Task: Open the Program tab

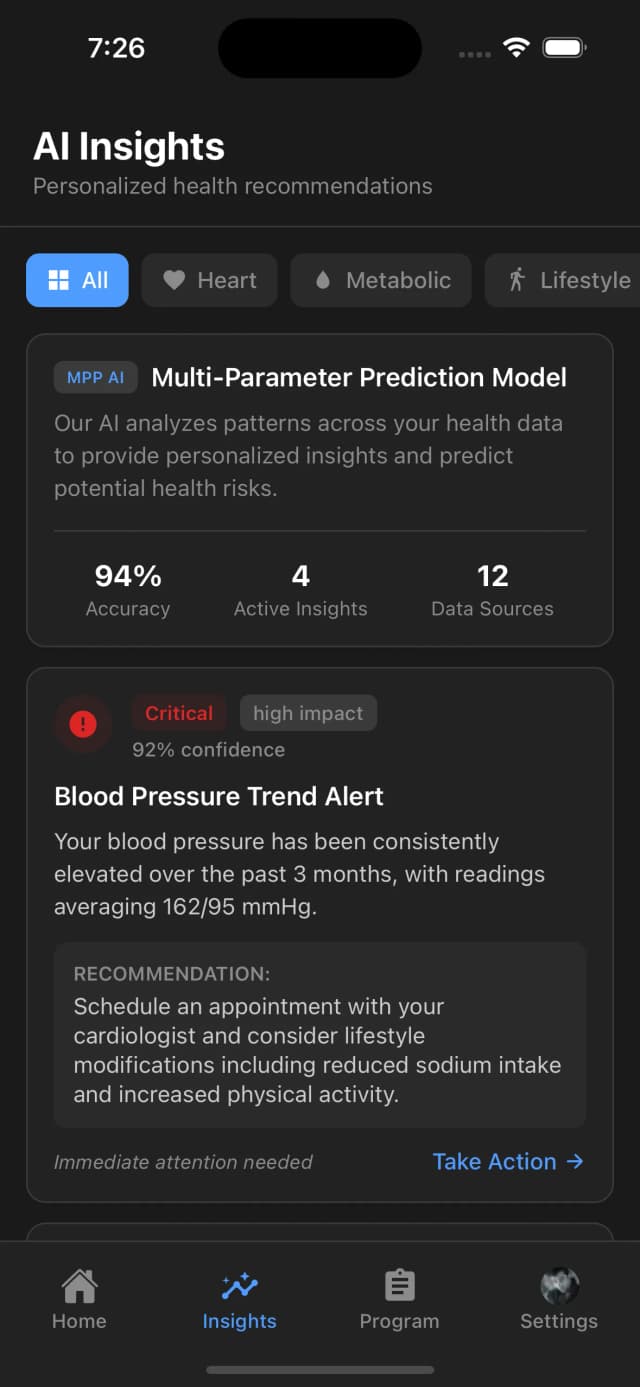Action: tap(399, 1300)
